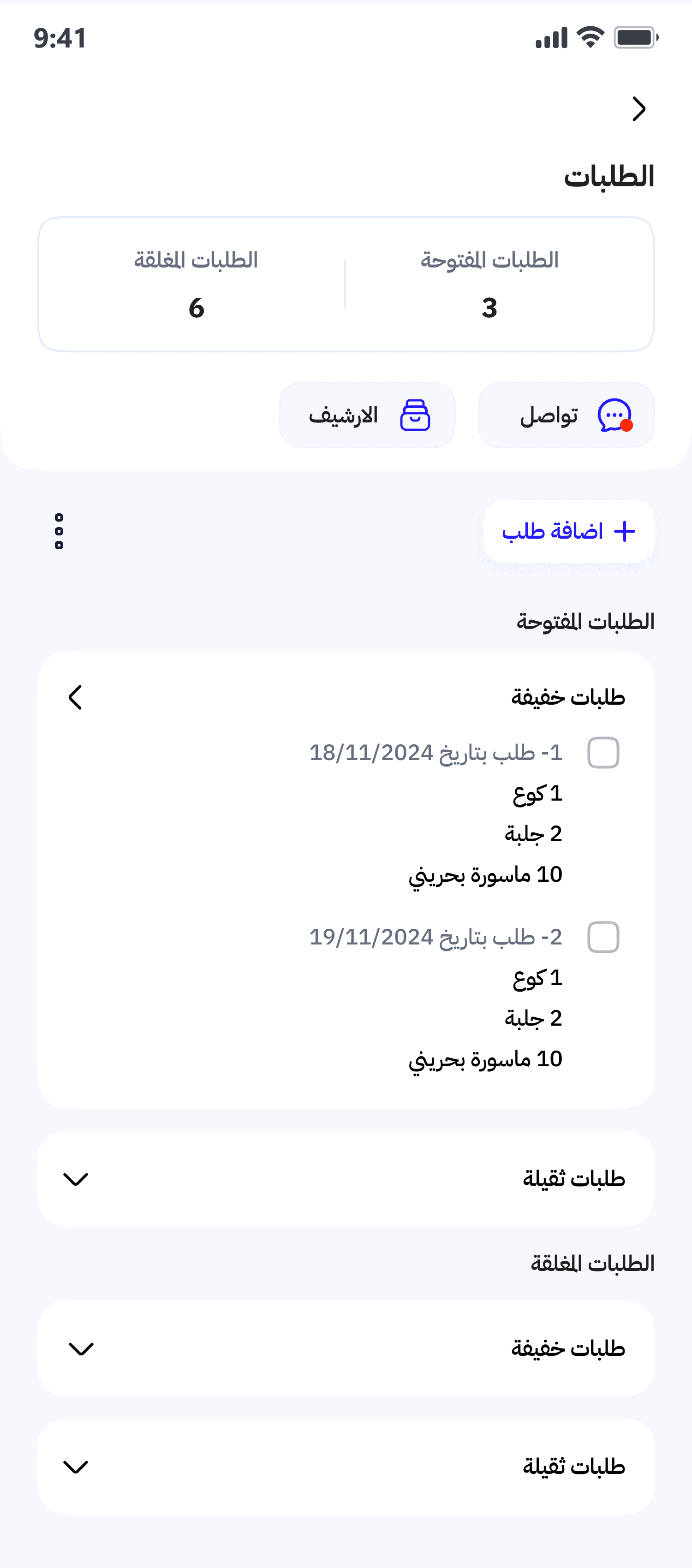Open the three-dot vertical options menu
The height and width of the screenshot is (1568, 692).
coord(59,531)
